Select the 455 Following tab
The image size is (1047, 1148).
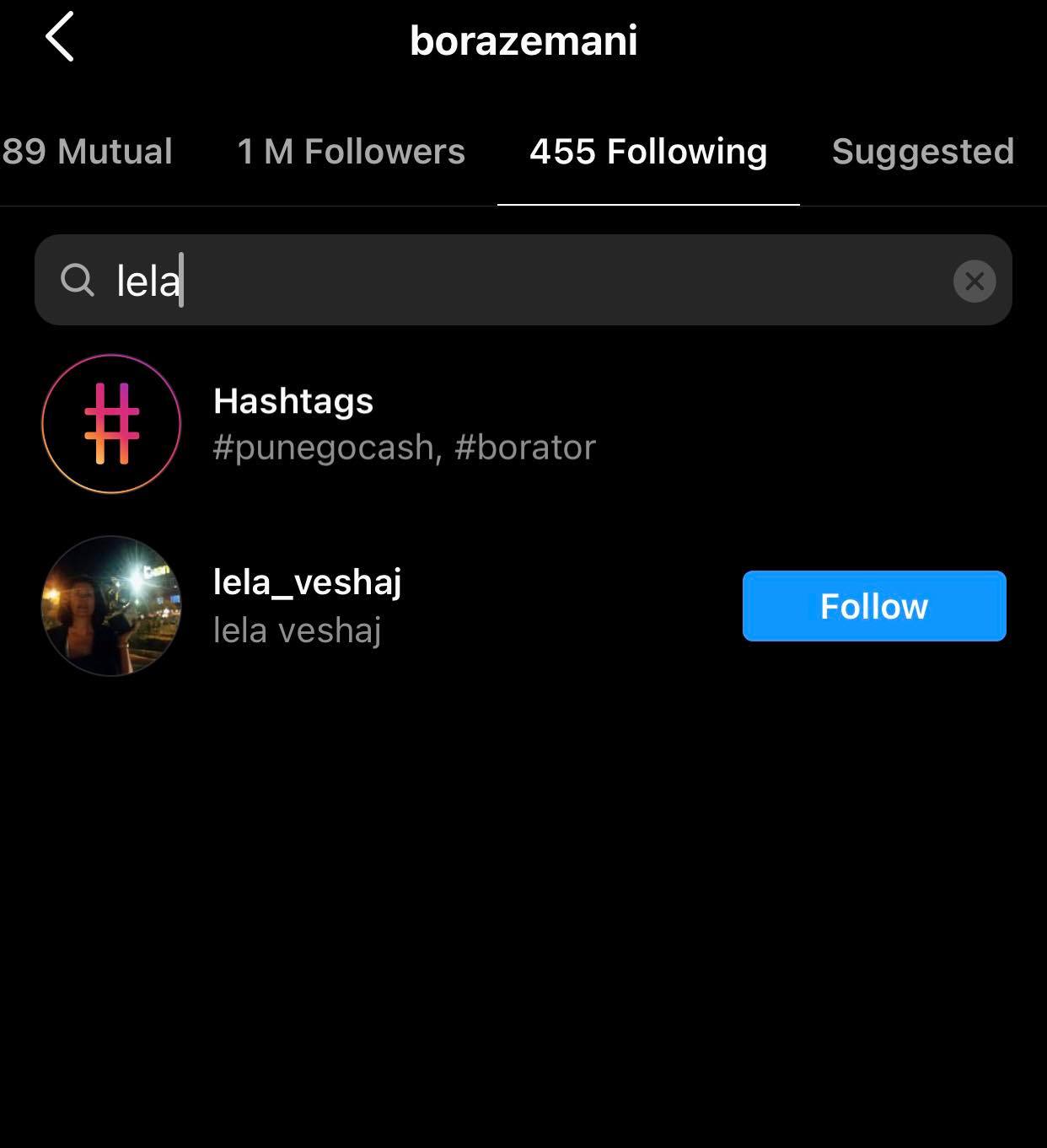click(647, 152)
